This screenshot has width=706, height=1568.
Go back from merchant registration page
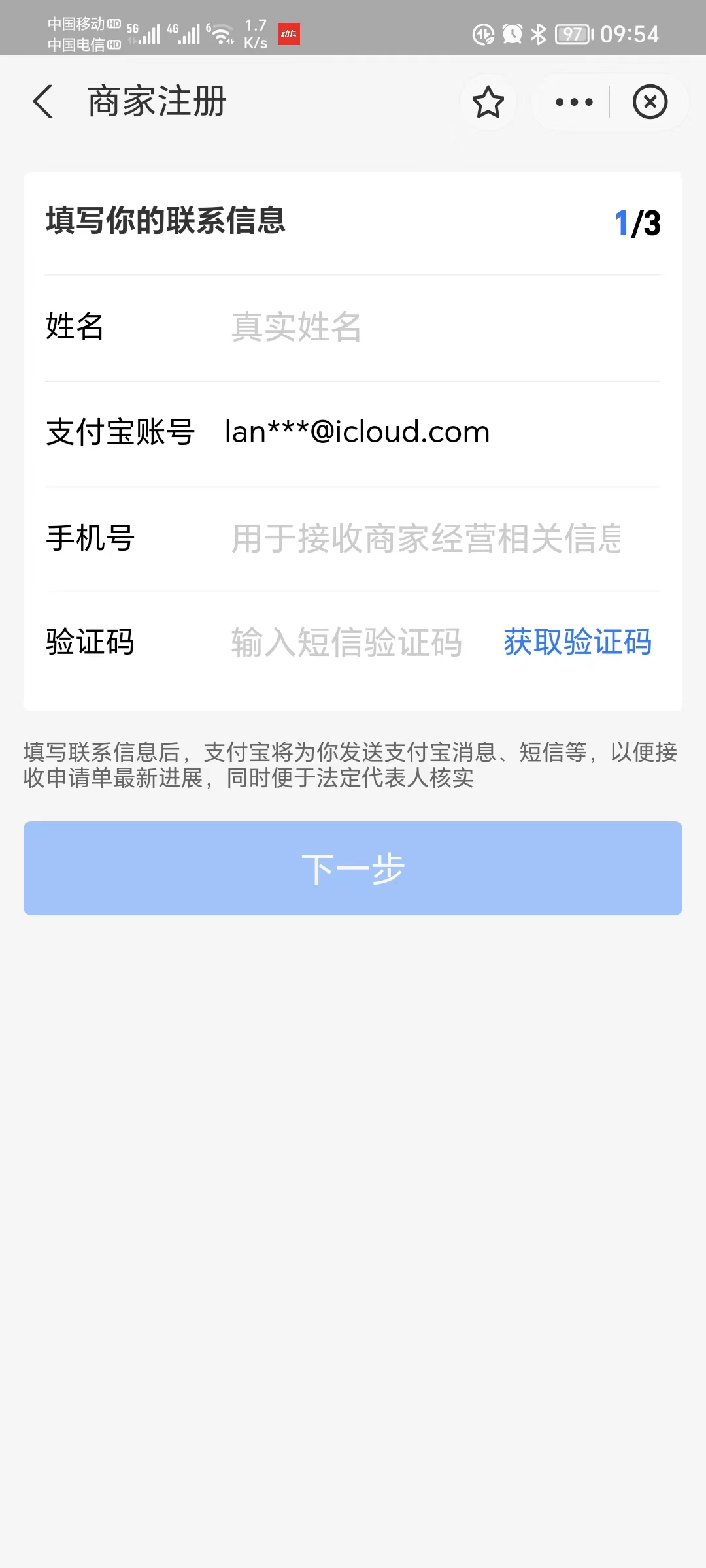tap(44, 102)
